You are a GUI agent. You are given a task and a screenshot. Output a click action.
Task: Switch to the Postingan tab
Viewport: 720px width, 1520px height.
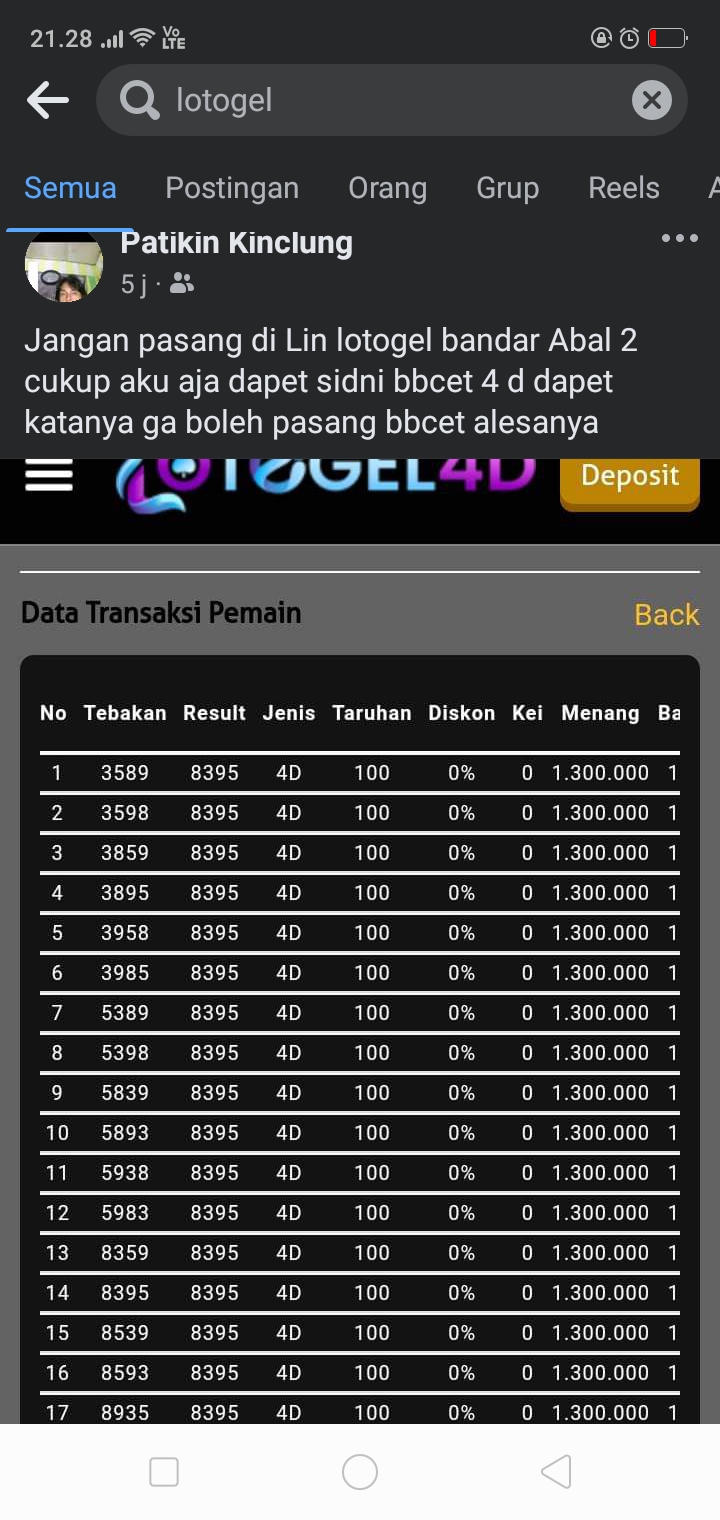(232, 188)
